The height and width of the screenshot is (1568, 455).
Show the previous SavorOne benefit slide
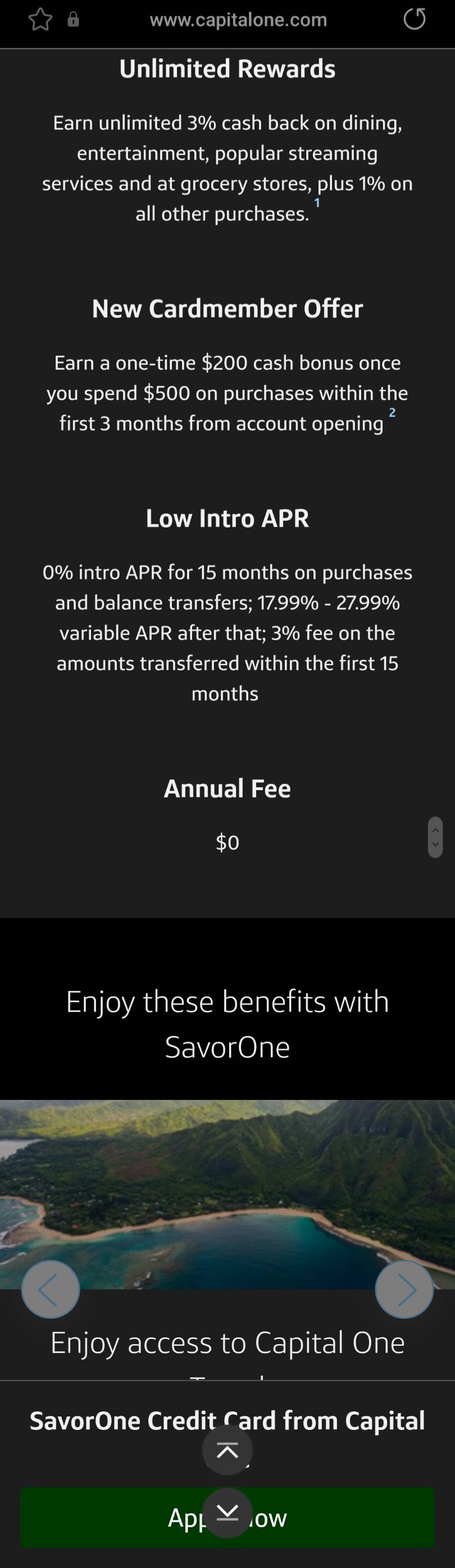point(51,1289)
